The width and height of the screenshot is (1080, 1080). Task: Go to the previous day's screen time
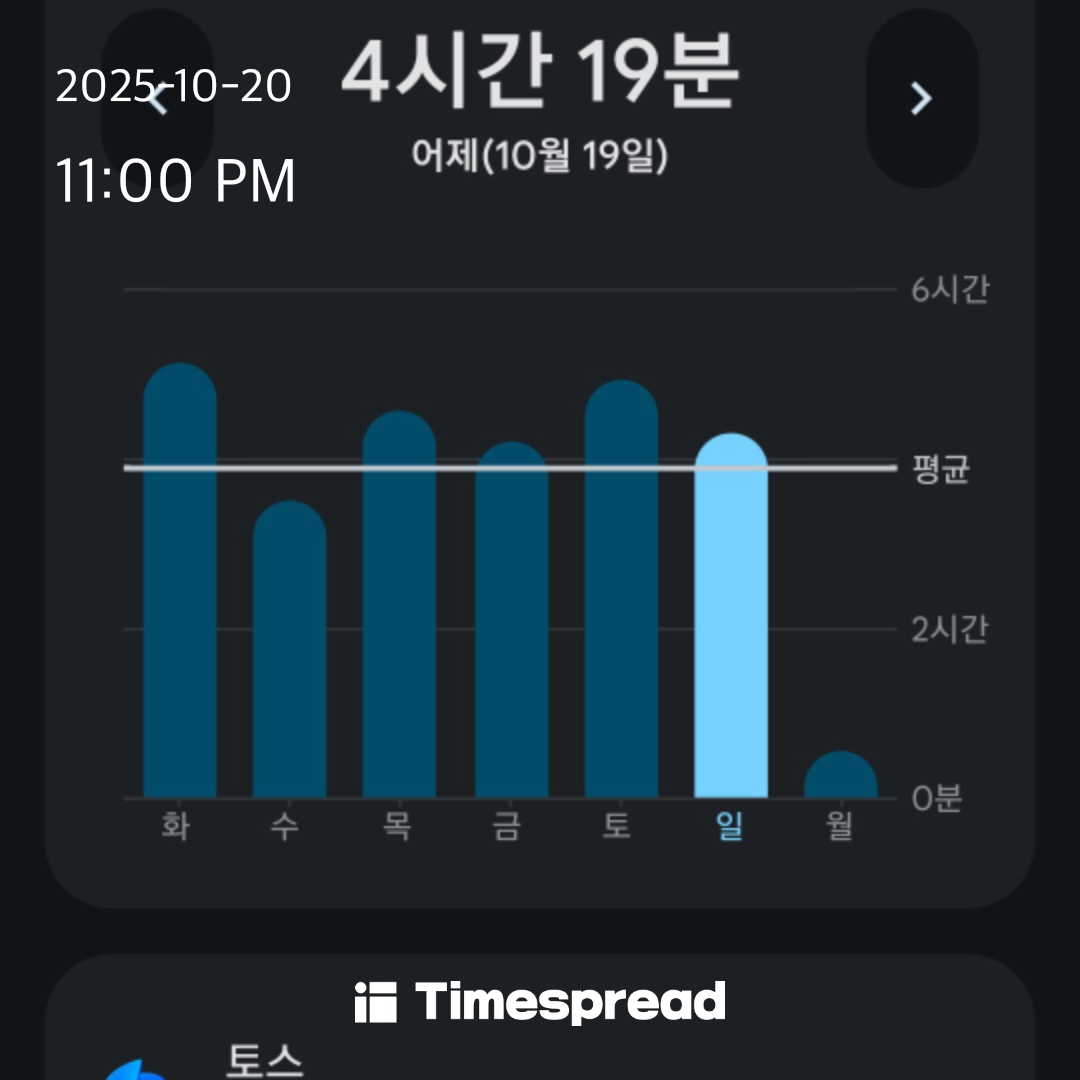pyautogui.click(x=158, y=98)
